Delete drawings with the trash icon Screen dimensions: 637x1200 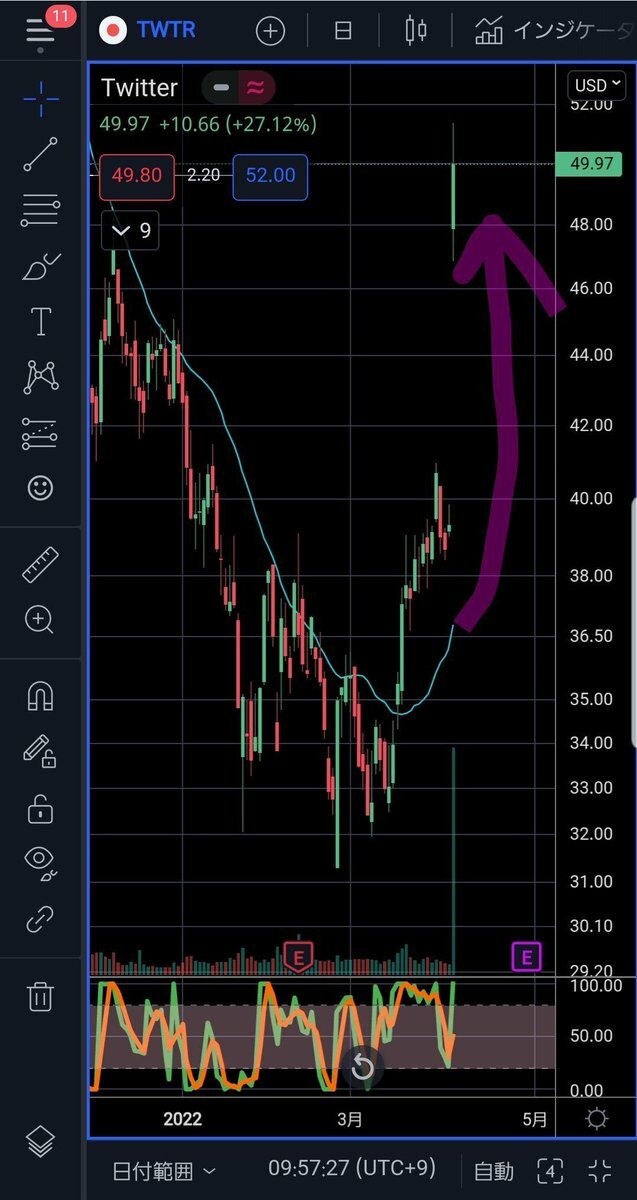(x=40, y=996)
